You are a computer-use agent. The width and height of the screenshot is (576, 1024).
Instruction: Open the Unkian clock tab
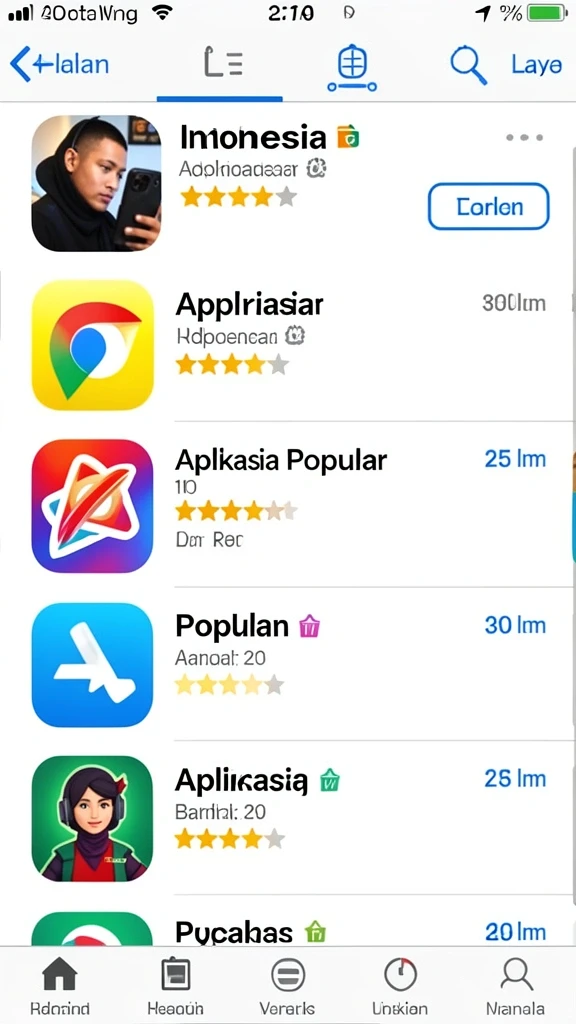400,987
